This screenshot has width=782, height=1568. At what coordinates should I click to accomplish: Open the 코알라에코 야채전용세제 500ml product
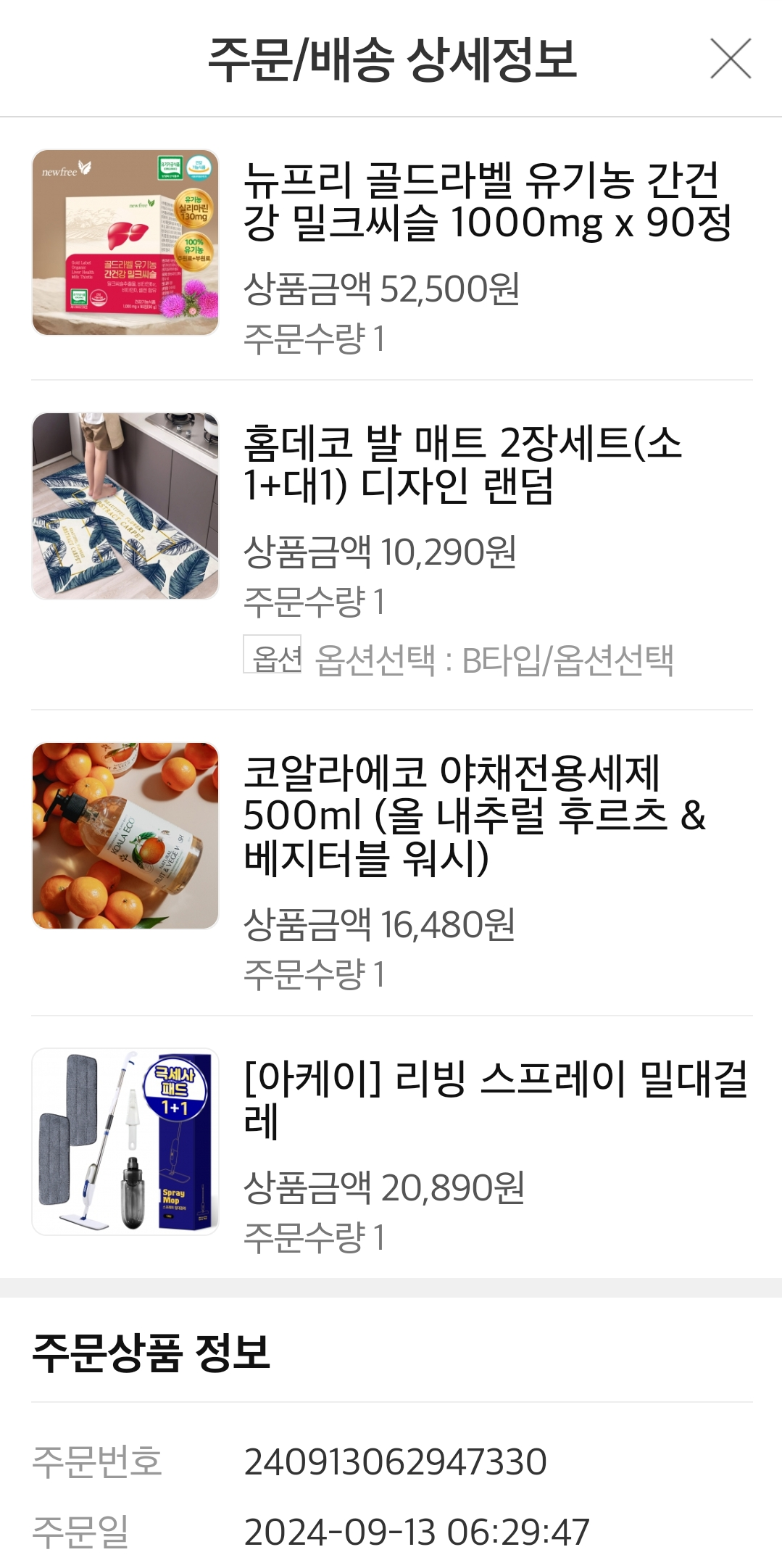coord(473,815)
